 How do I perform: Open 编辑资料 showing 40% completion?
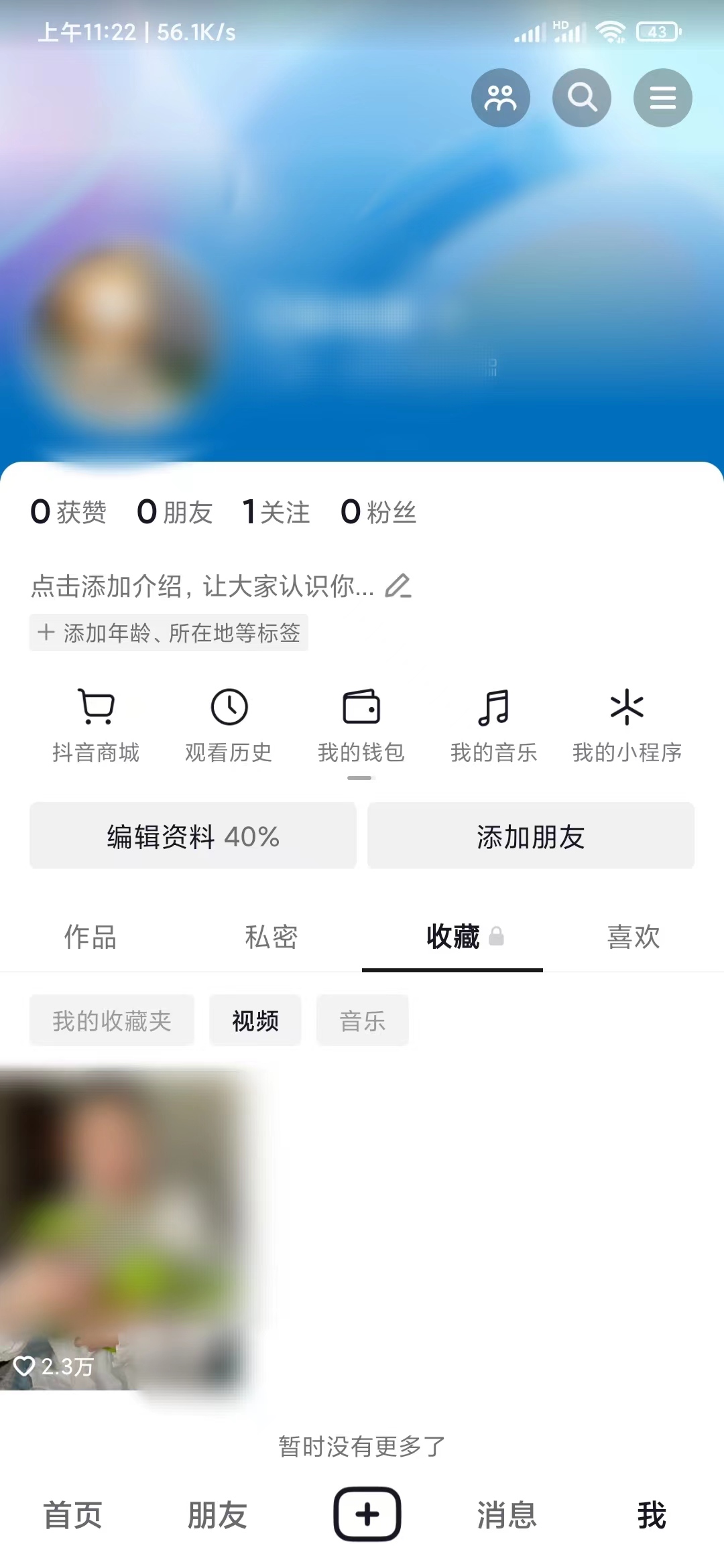[x=192, y=836]
